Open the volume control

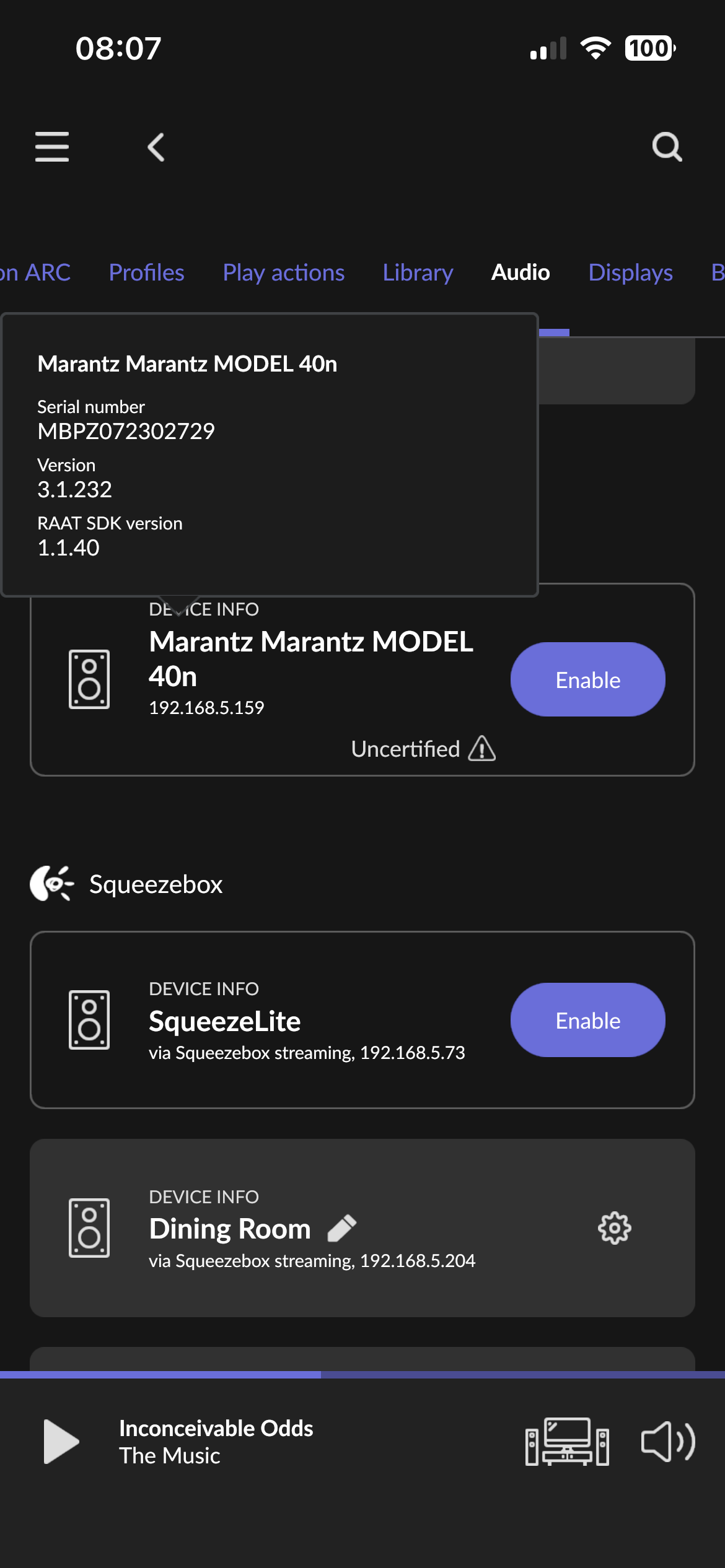point(668,1441)
